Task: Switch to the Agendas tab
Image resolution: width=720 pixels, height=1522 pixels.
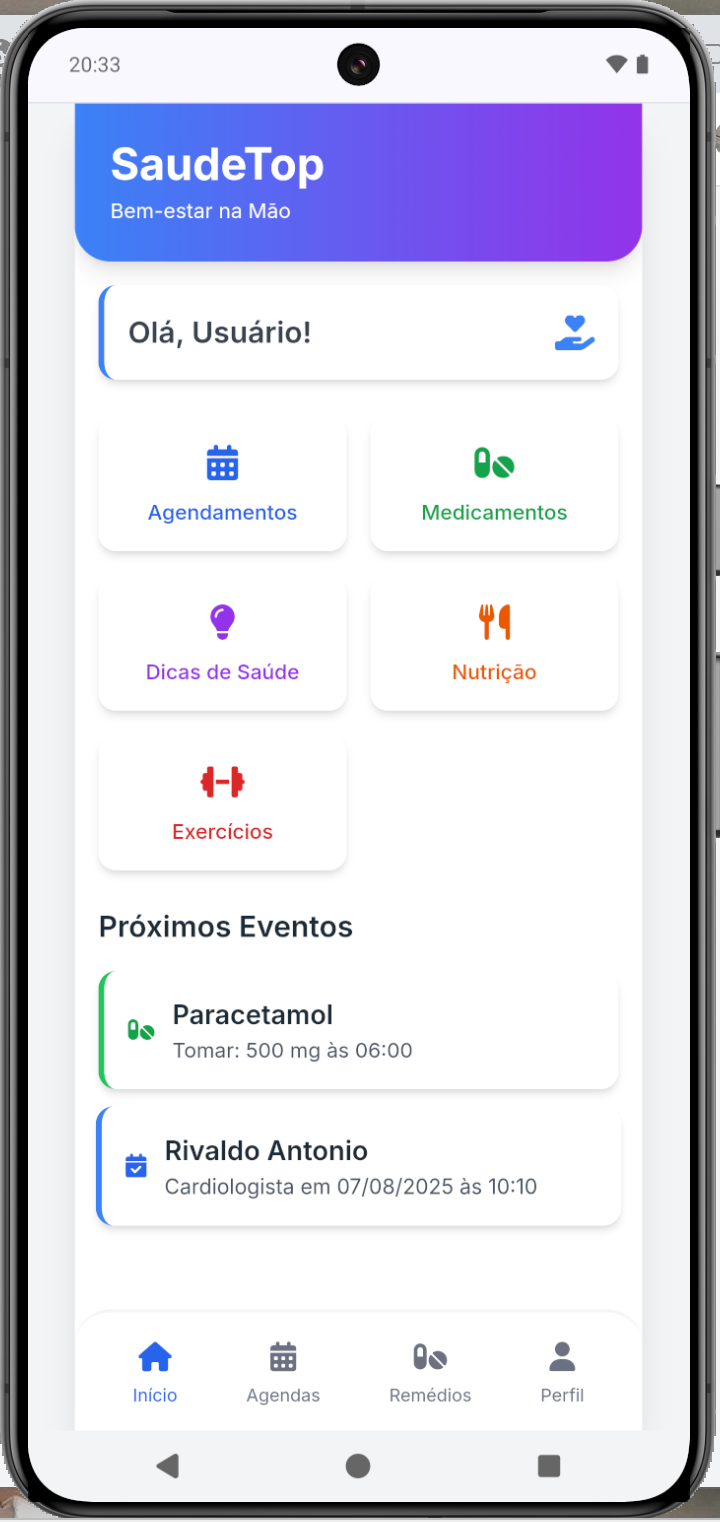Action: coord(283,1373)
